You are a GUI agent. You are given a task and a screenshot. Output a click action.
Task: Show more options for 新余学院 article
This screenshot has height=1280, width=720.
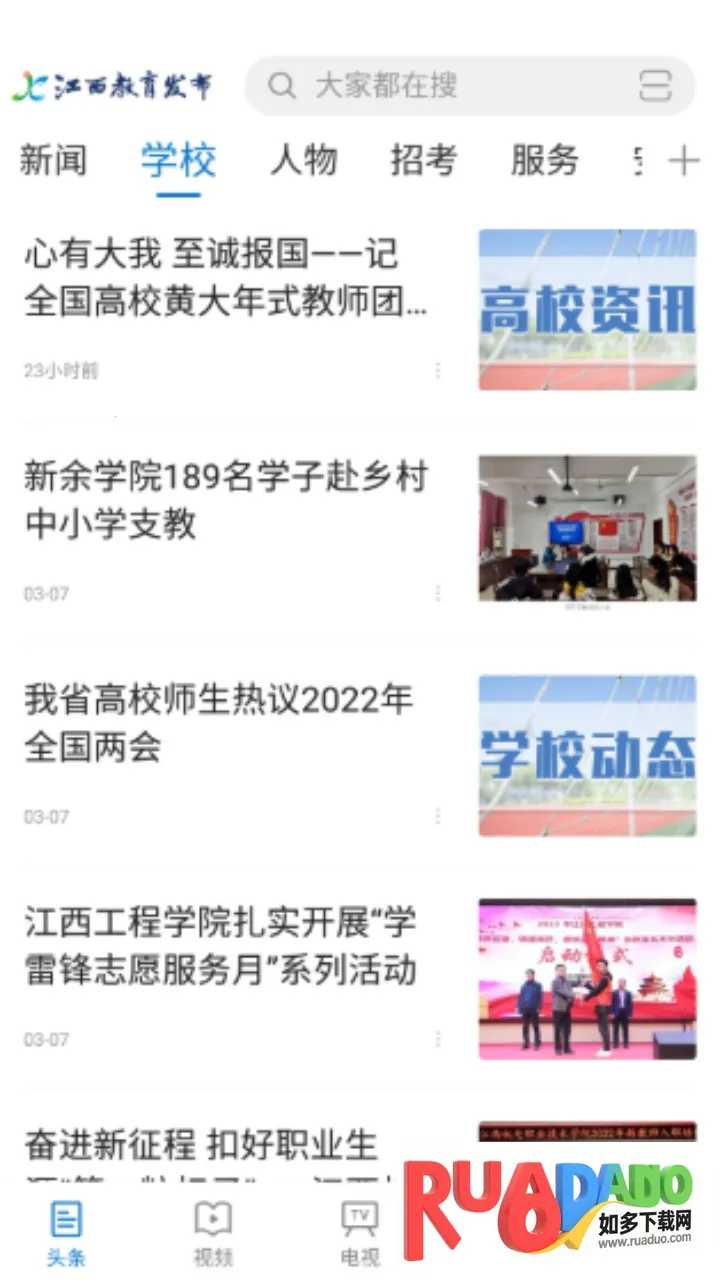pos(438,594)
